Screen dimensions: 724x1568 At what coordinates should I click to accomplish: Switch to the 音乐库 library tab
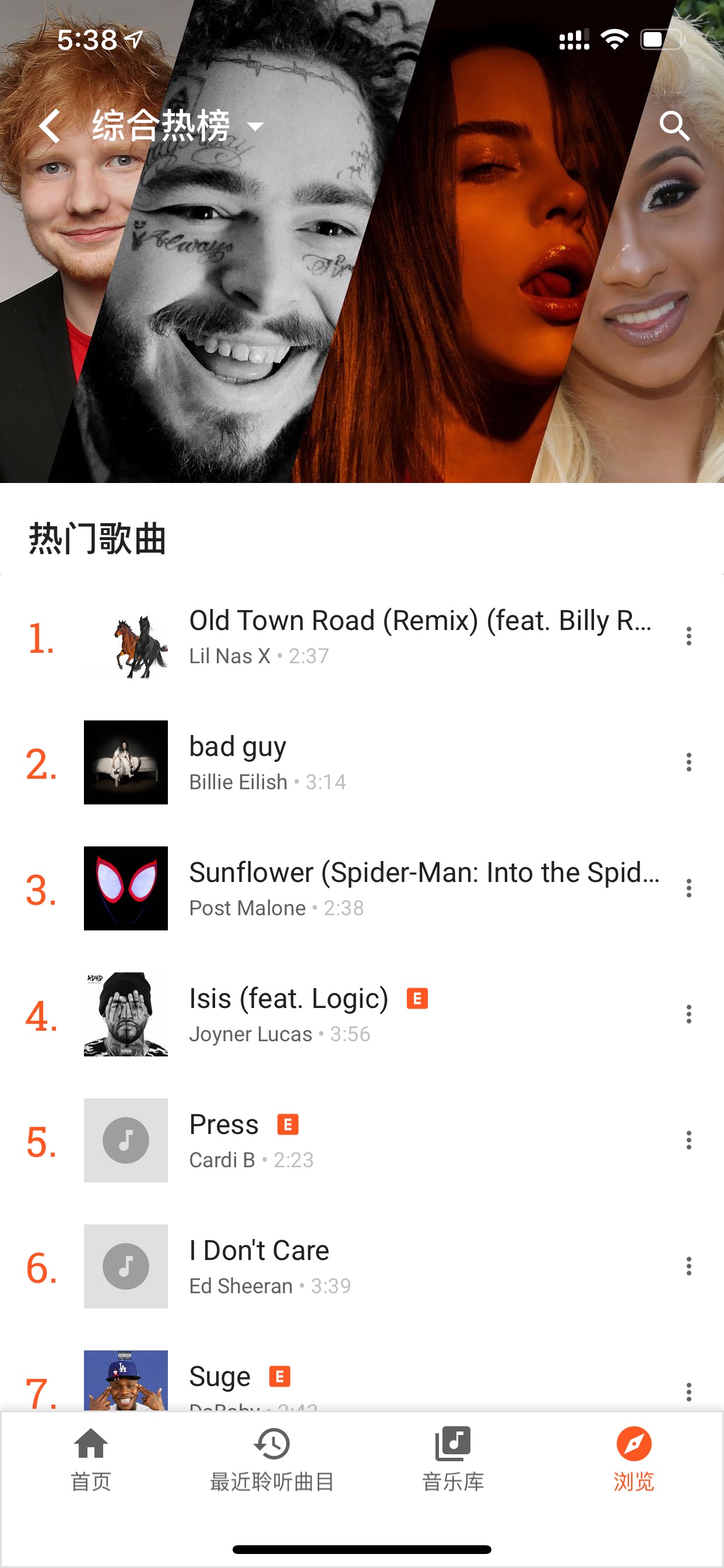(453, 1459)
